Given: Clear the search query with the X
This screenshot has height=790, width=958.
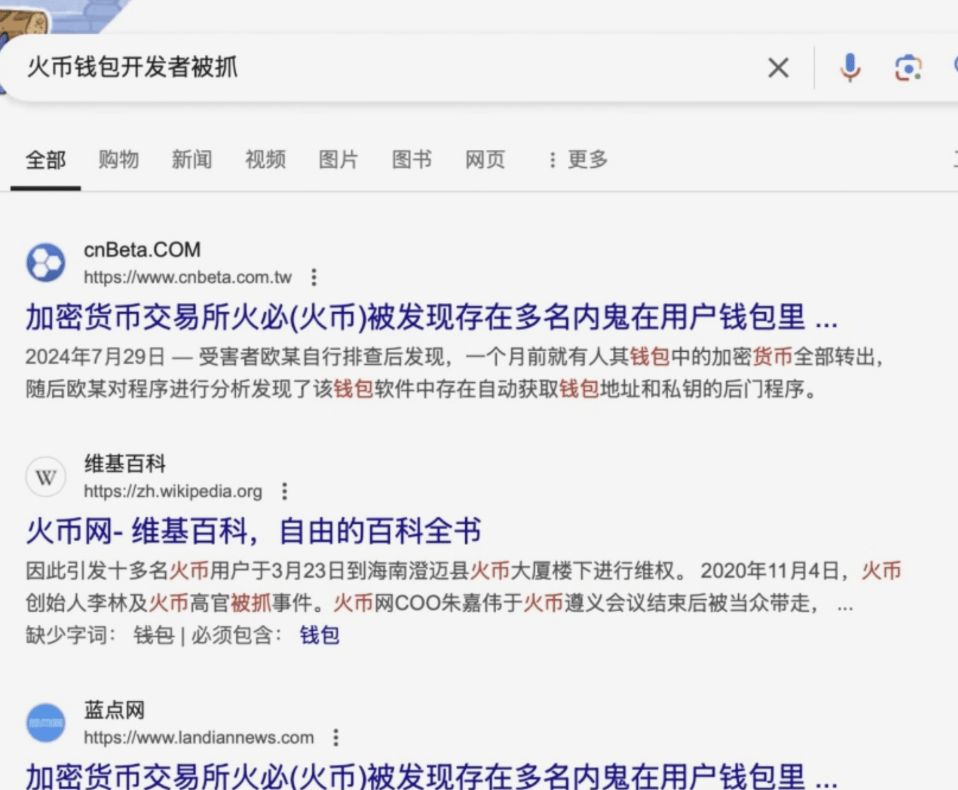Looking at the screenshot, I should pyautogui.click(x=777, y=68).
